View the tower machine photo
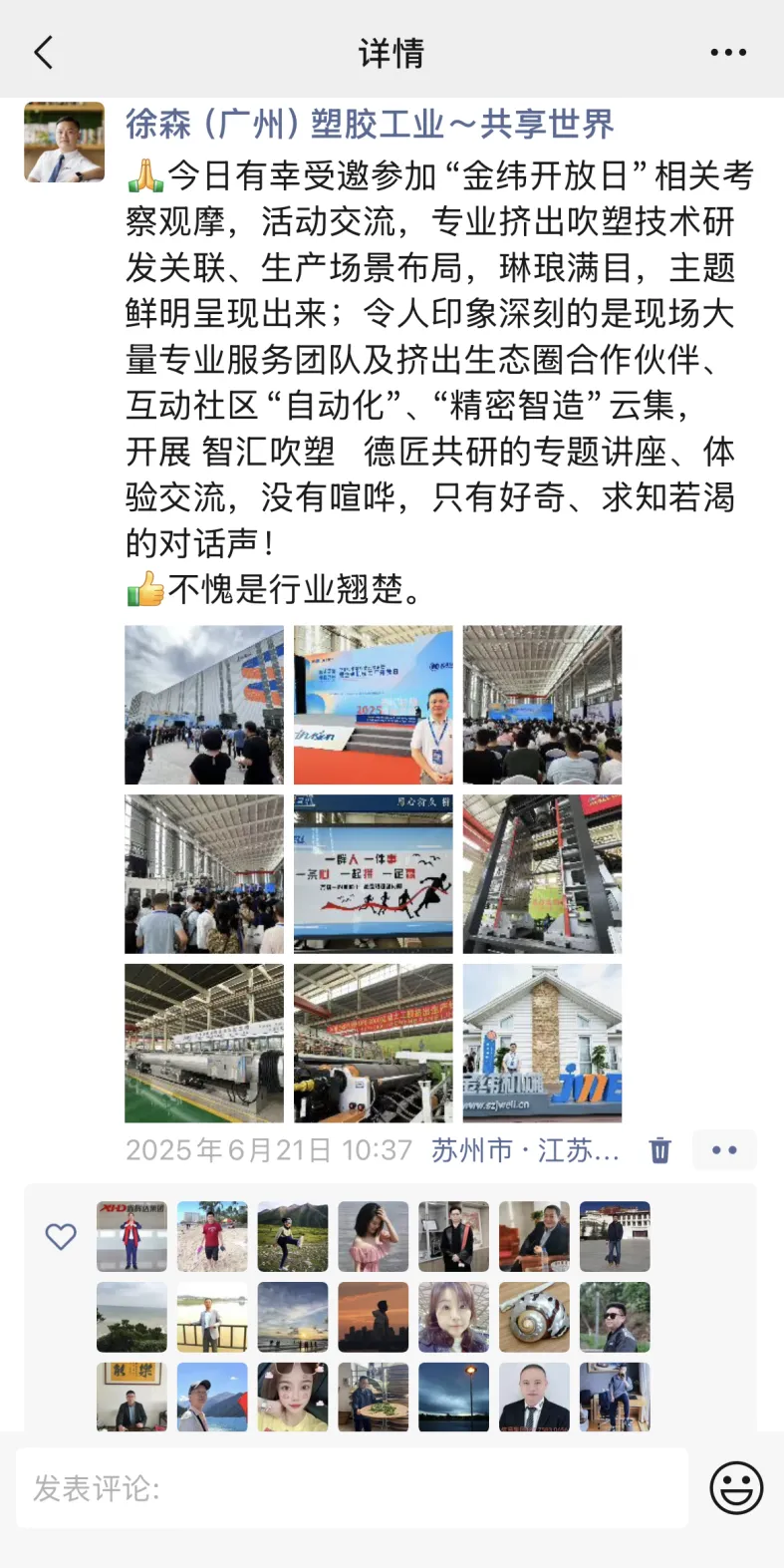This screenshot has width=784, height=1568. (542, 874)
